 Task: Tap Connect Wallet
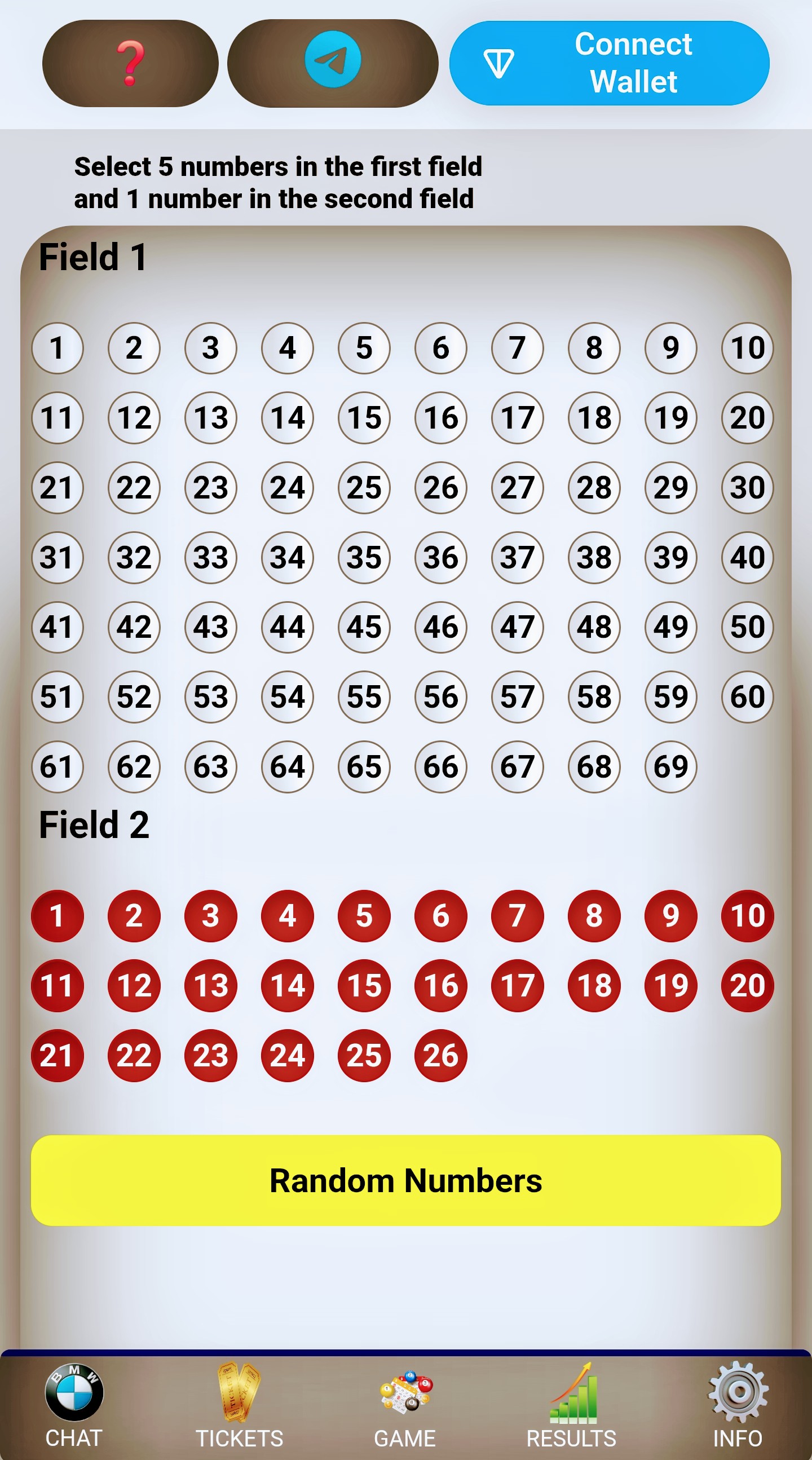pyautogui.click(x=608, y=63)
